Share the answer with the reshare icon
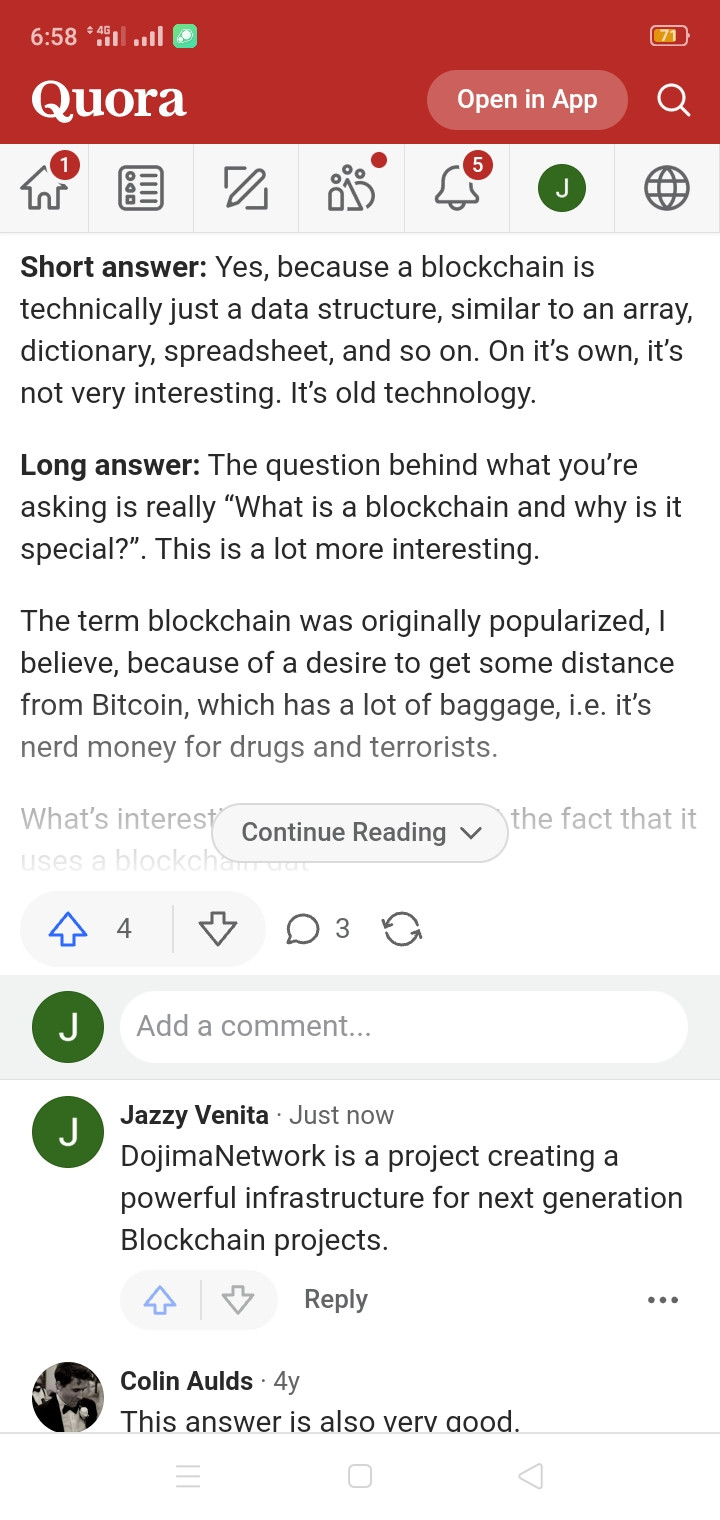 [402, 929]
